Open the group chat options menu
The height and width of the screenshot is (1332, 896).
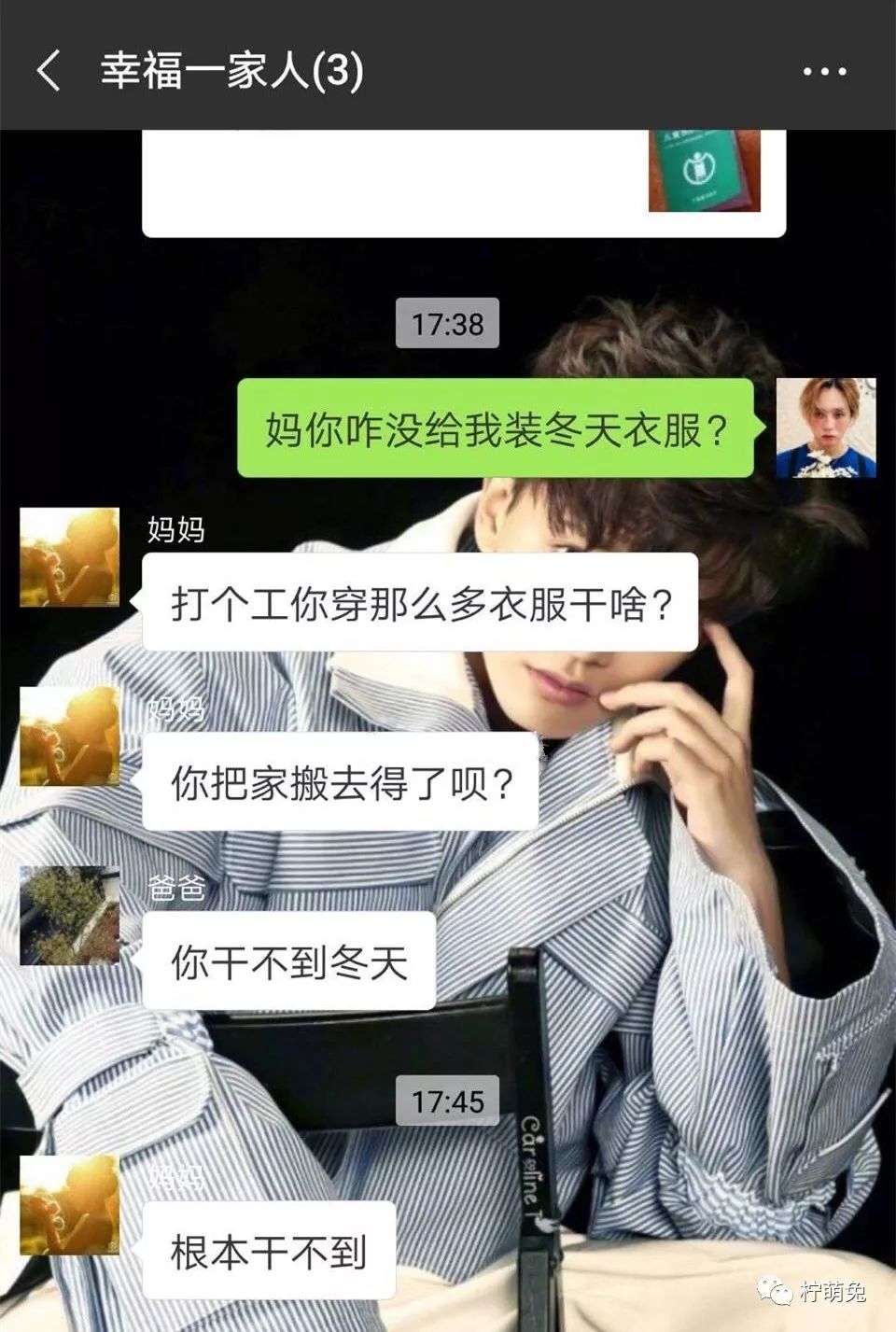[824, 71]
